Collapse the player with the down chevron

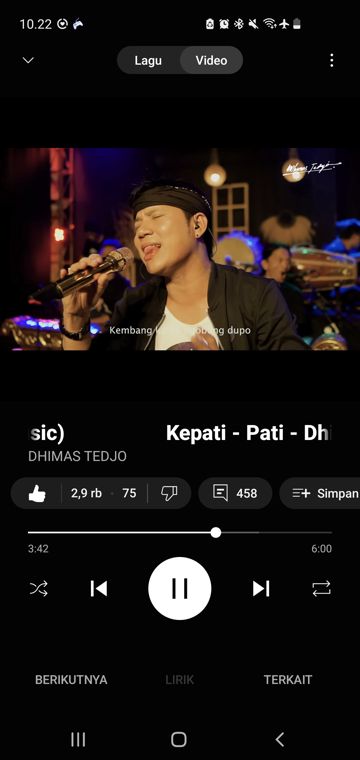(29, 60)
